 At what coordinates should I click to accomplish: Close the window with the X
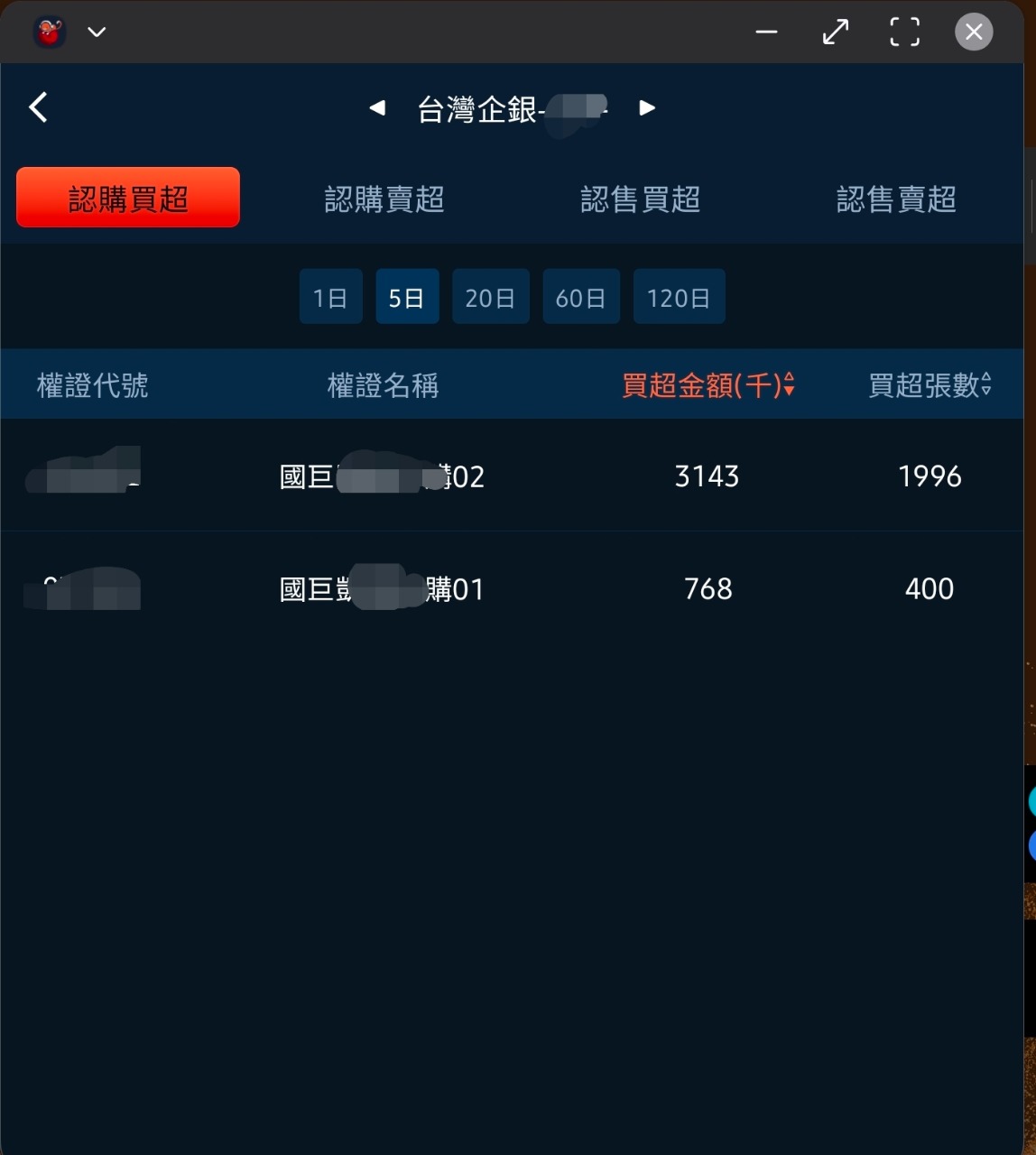tap(974, 32)
